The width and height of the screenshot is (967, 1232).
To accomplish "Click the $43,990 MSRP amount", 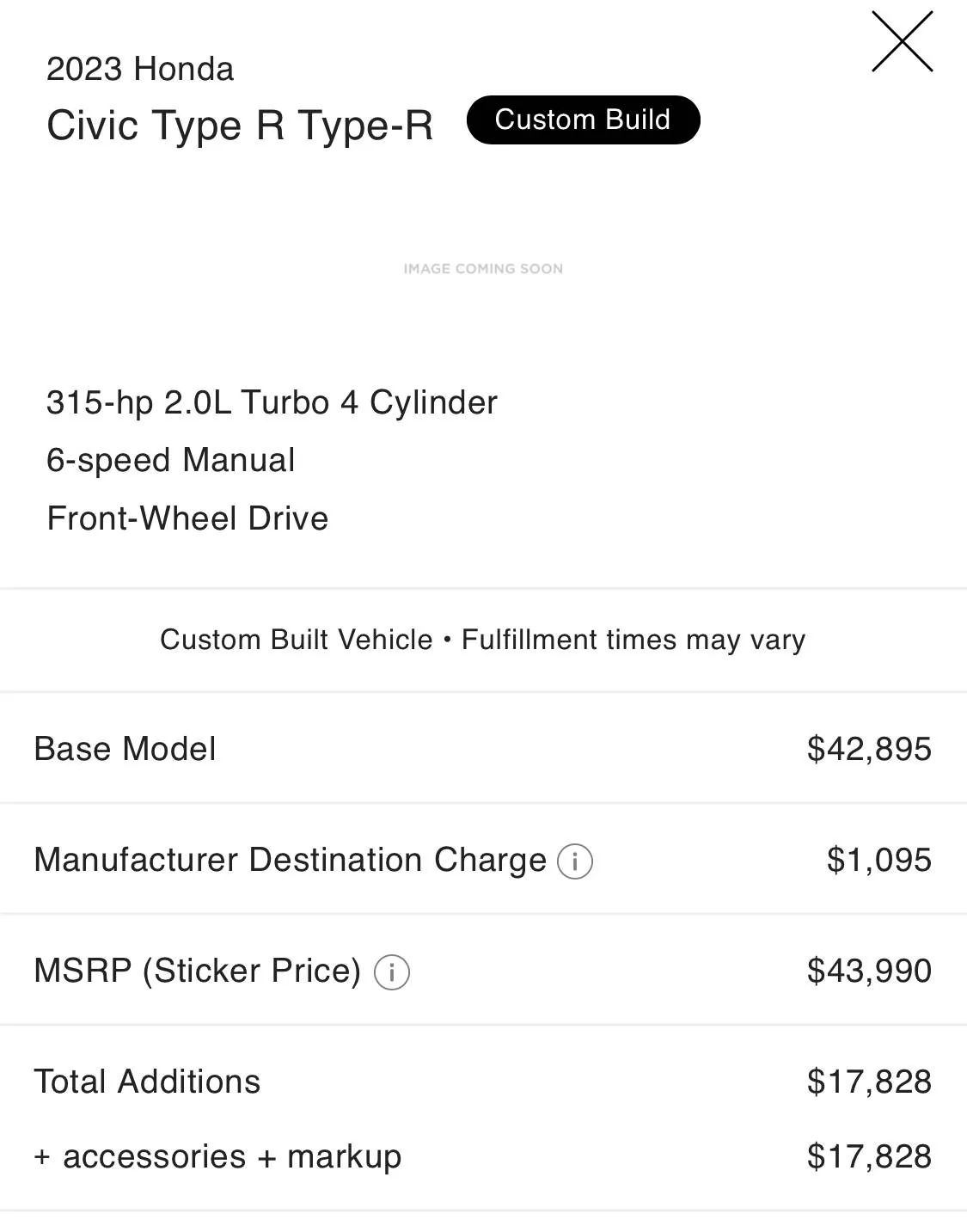I will coord(867,970).
